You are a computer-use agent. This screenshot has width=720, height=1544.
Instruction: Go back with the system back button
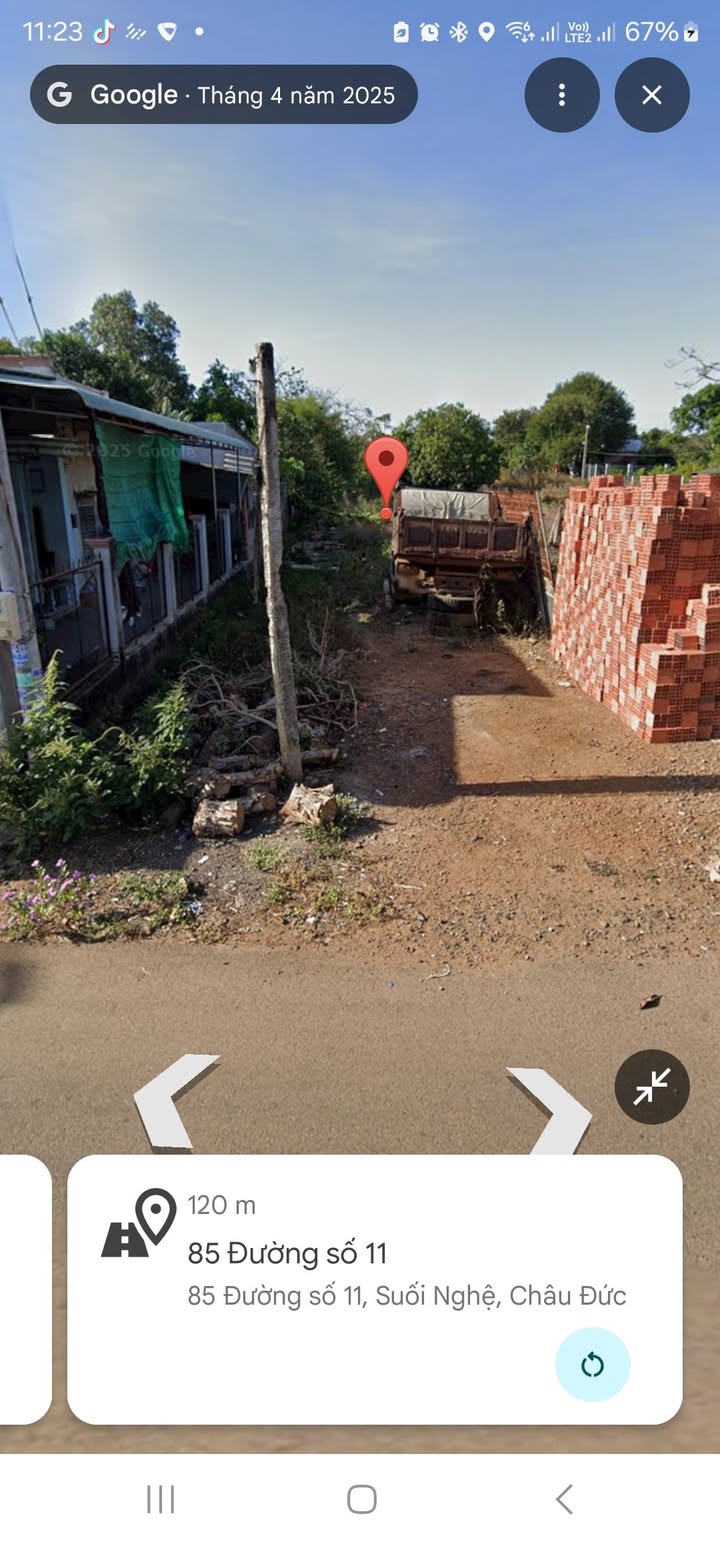(564, 1499)
